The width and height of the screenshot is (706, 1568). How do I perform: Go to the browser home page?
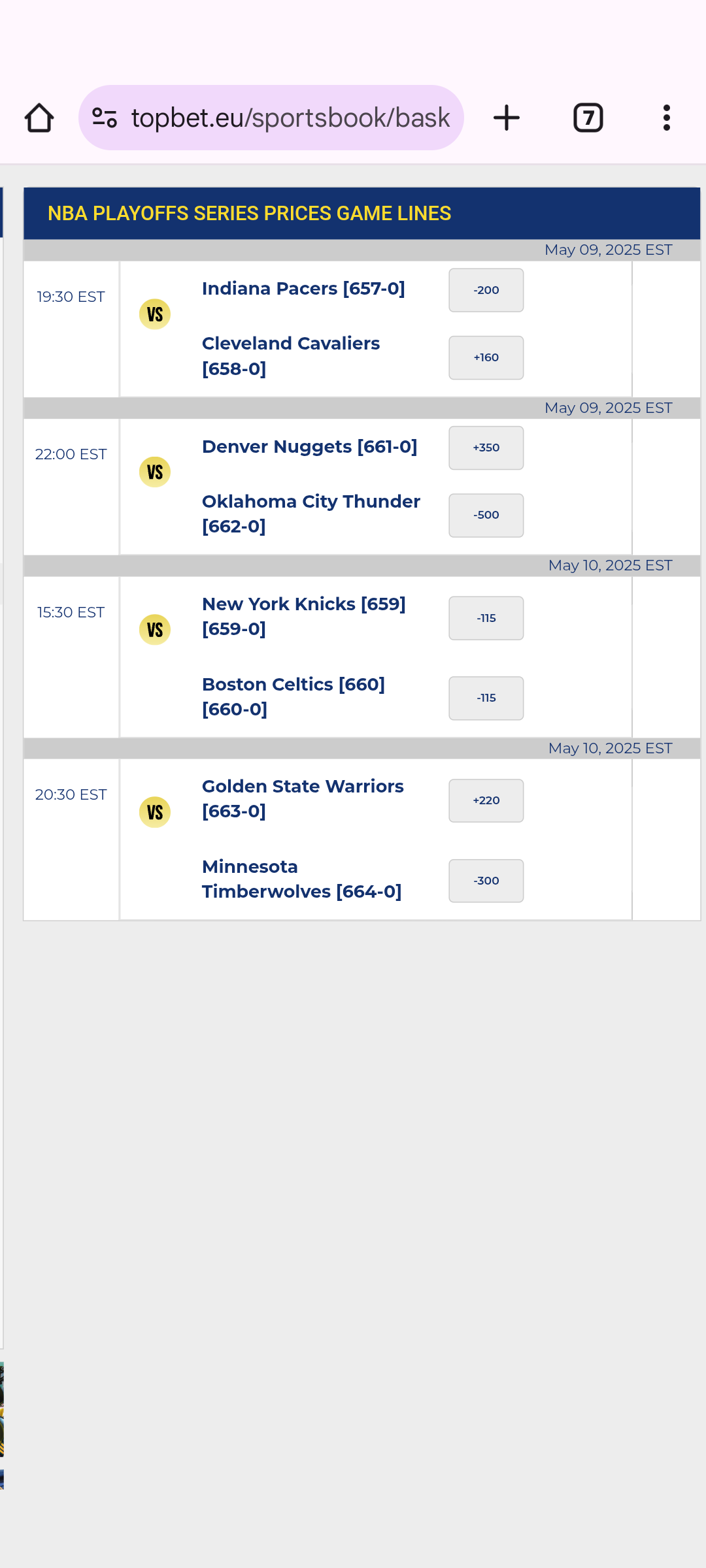point(39,118)
